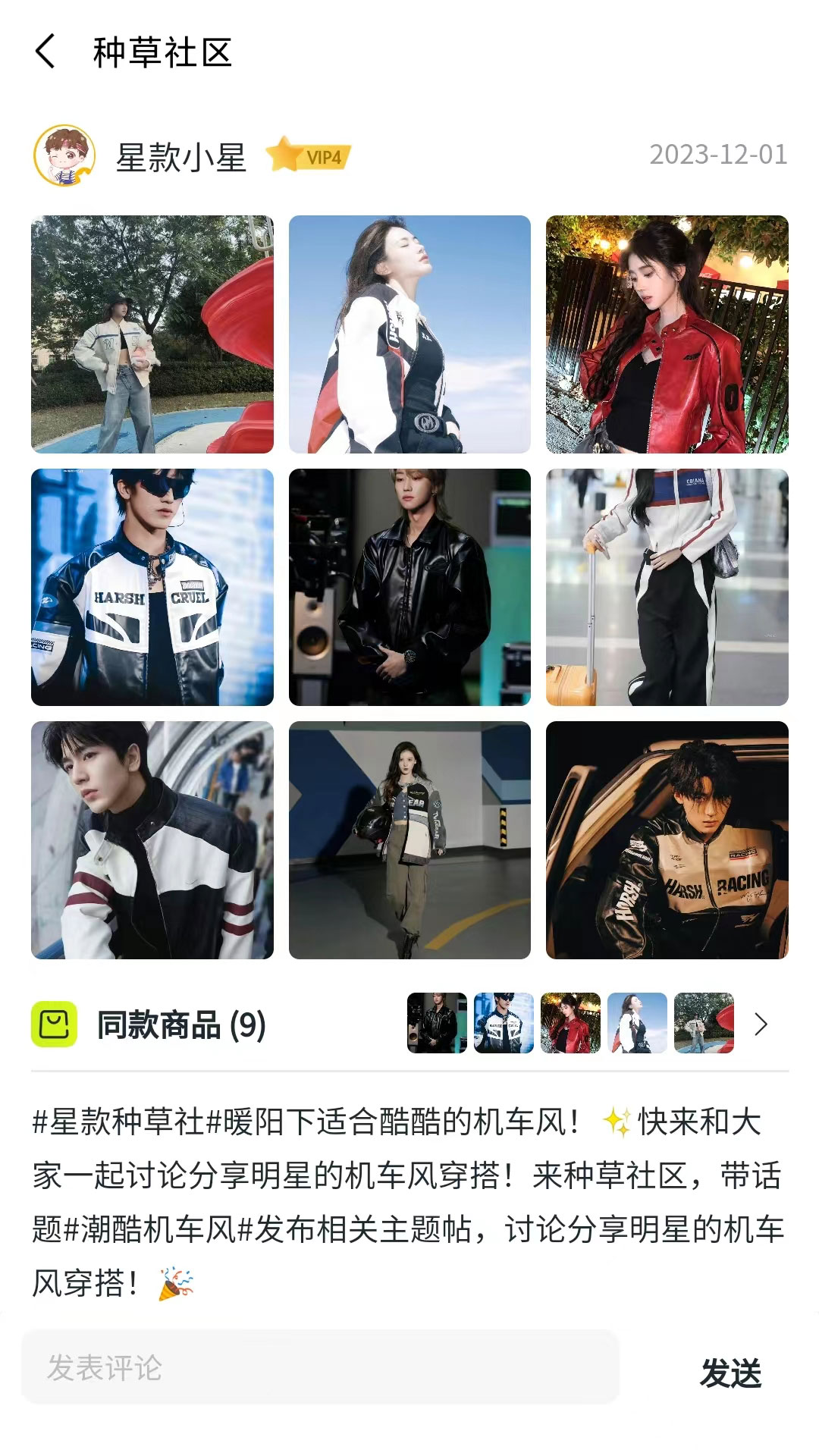Expand 同款商品 with the arrow chevron

pyautogui.click(x=761, y=1025)
